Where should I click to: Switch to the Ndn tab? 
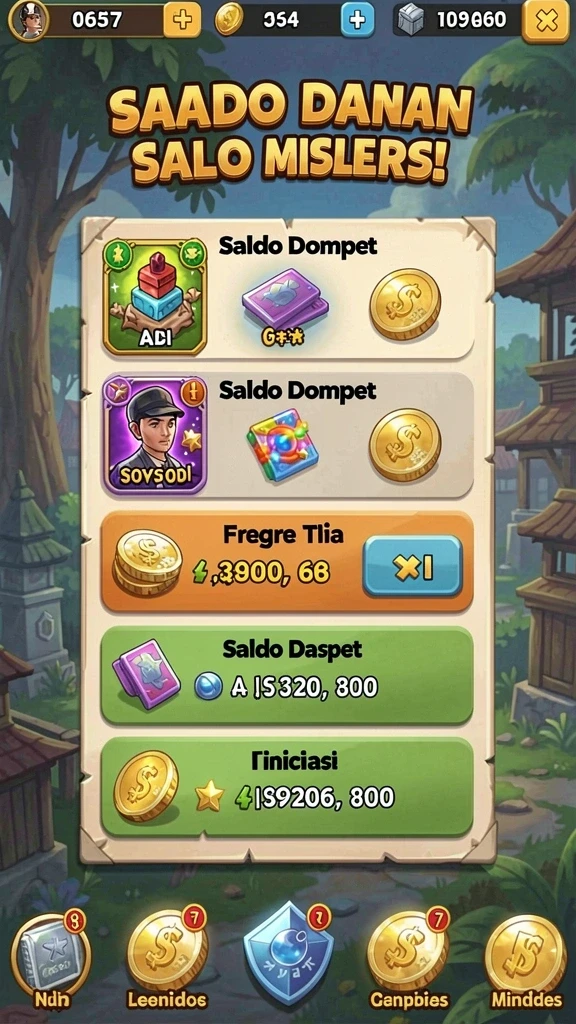[x=51, y=960]
